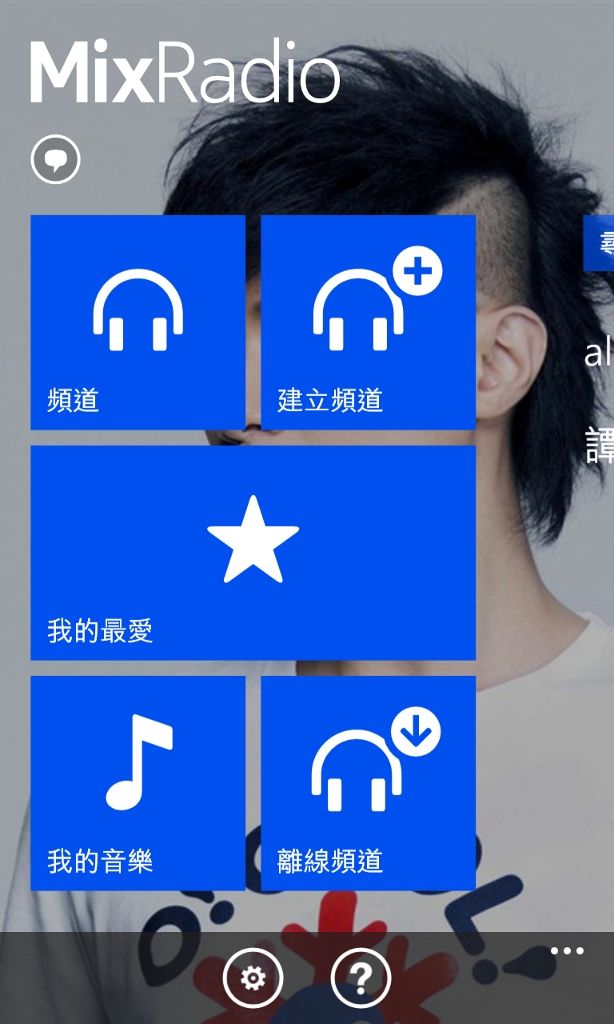Open settings via the gear icon

253,977
